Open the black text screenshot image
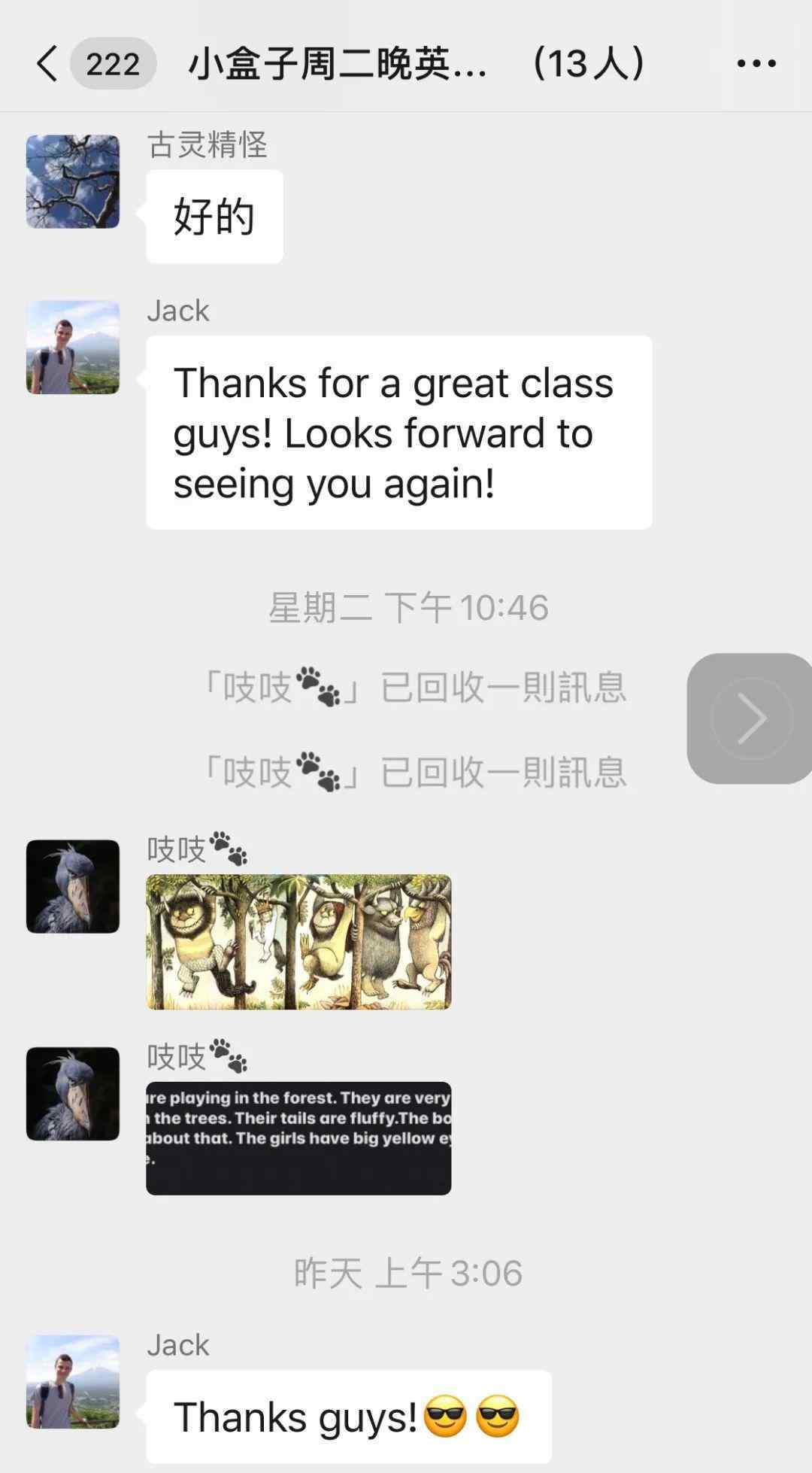The height and width of the screenshot is (1473, 812). (x=298, y=1137)
